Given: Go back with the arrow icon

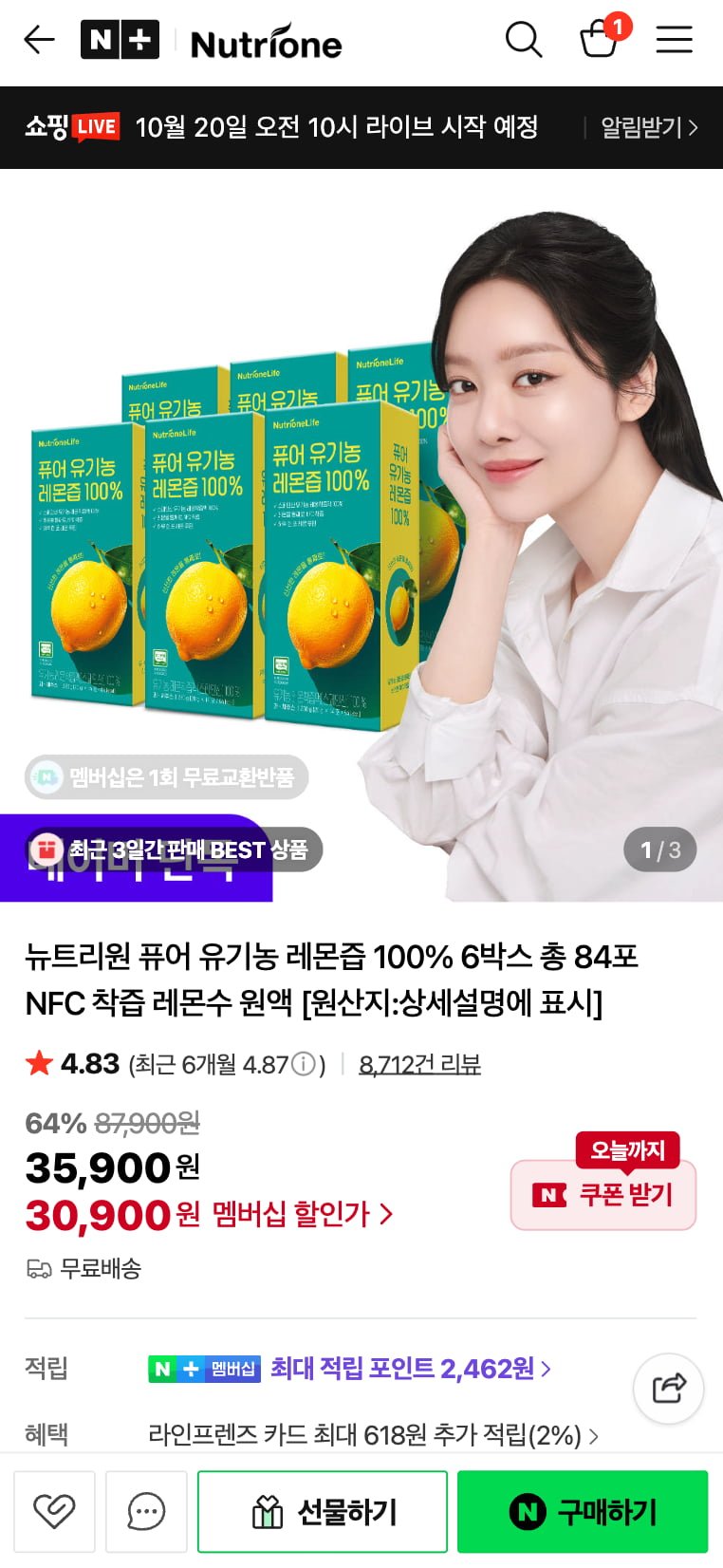Looking at the screenshot, I should 39,40.
